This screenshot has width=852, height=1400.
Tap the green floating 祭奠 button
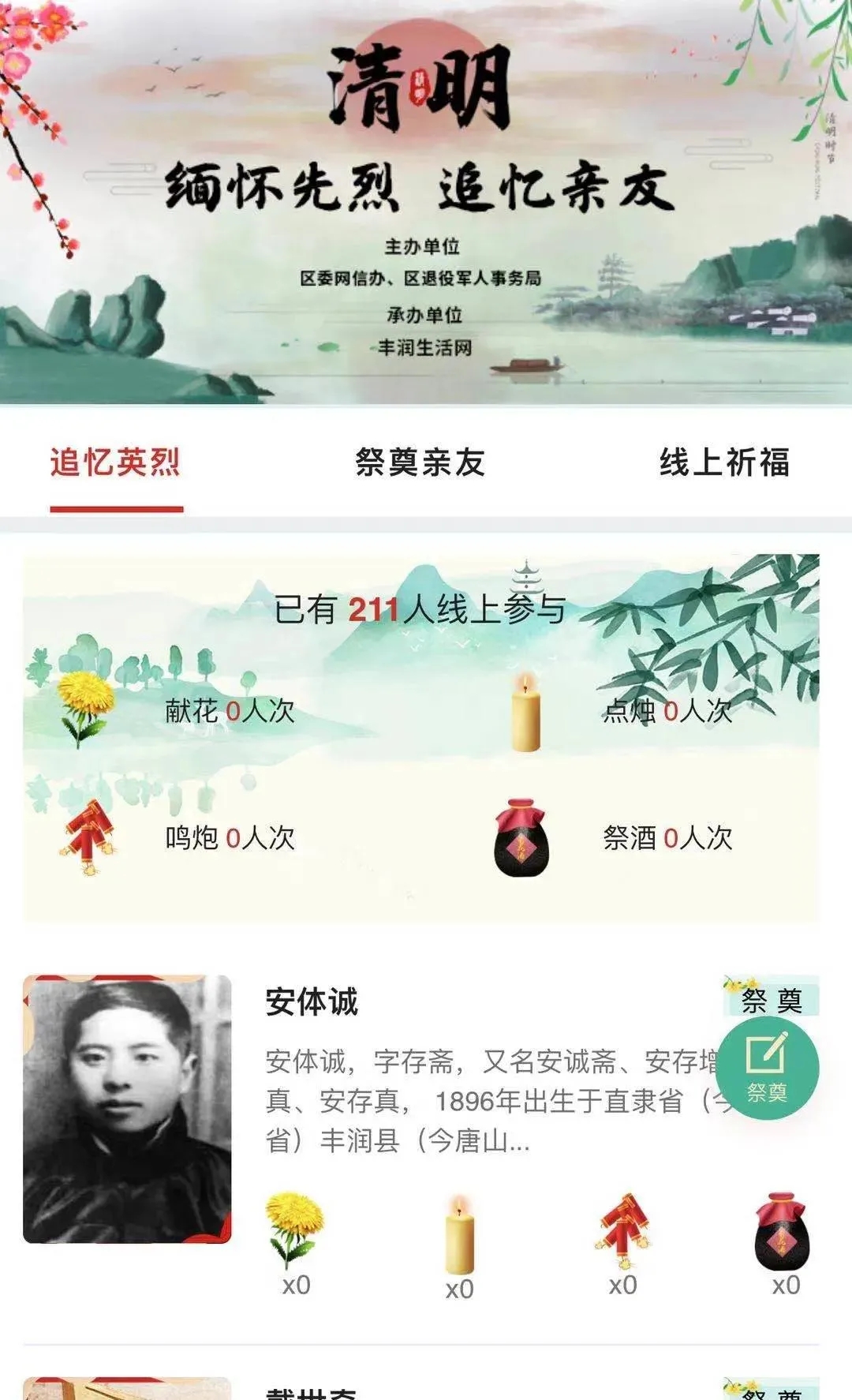(x=767, y=1068)
